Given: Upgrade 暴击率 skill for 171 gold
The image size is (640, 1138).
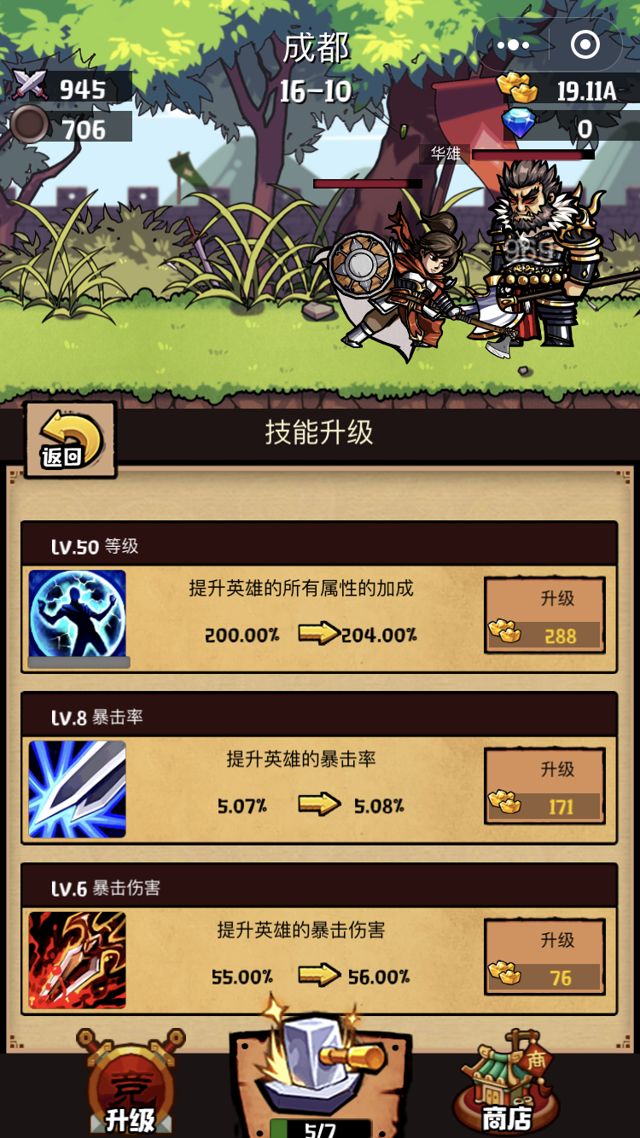Looking at the screenshot, I should [x=545, y=785].
